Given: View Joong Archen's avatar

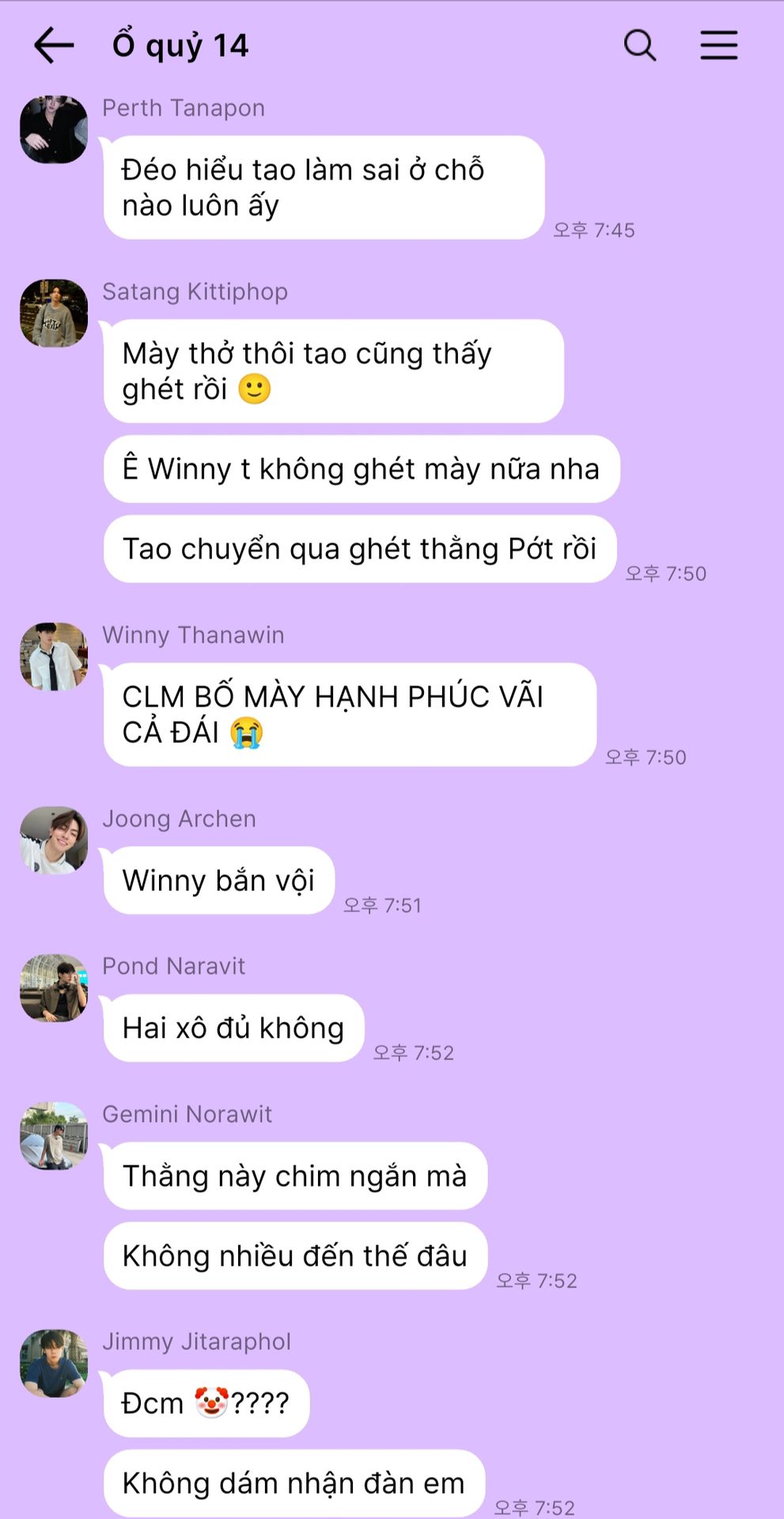Looking at the screenshot, I should tap(54, 840).
